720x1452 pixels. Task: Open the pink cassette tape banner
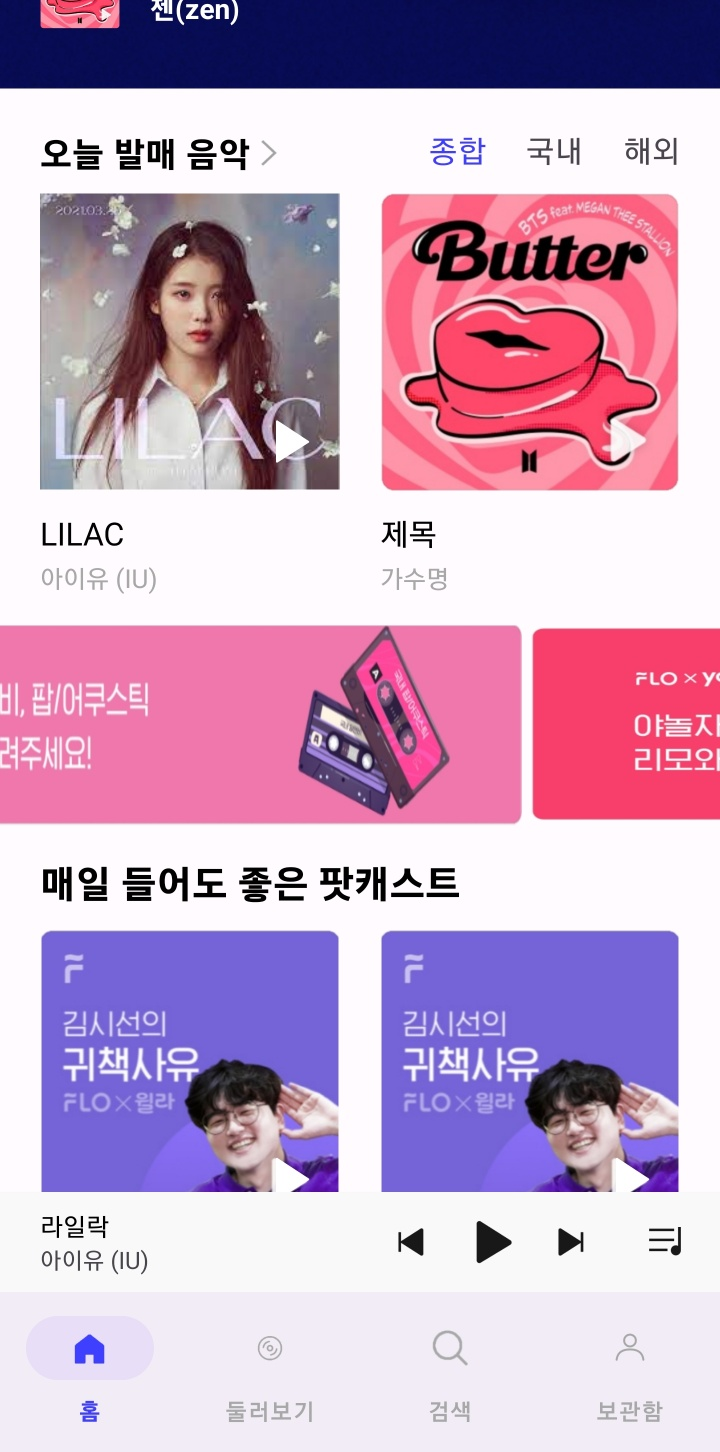point(260,724)
